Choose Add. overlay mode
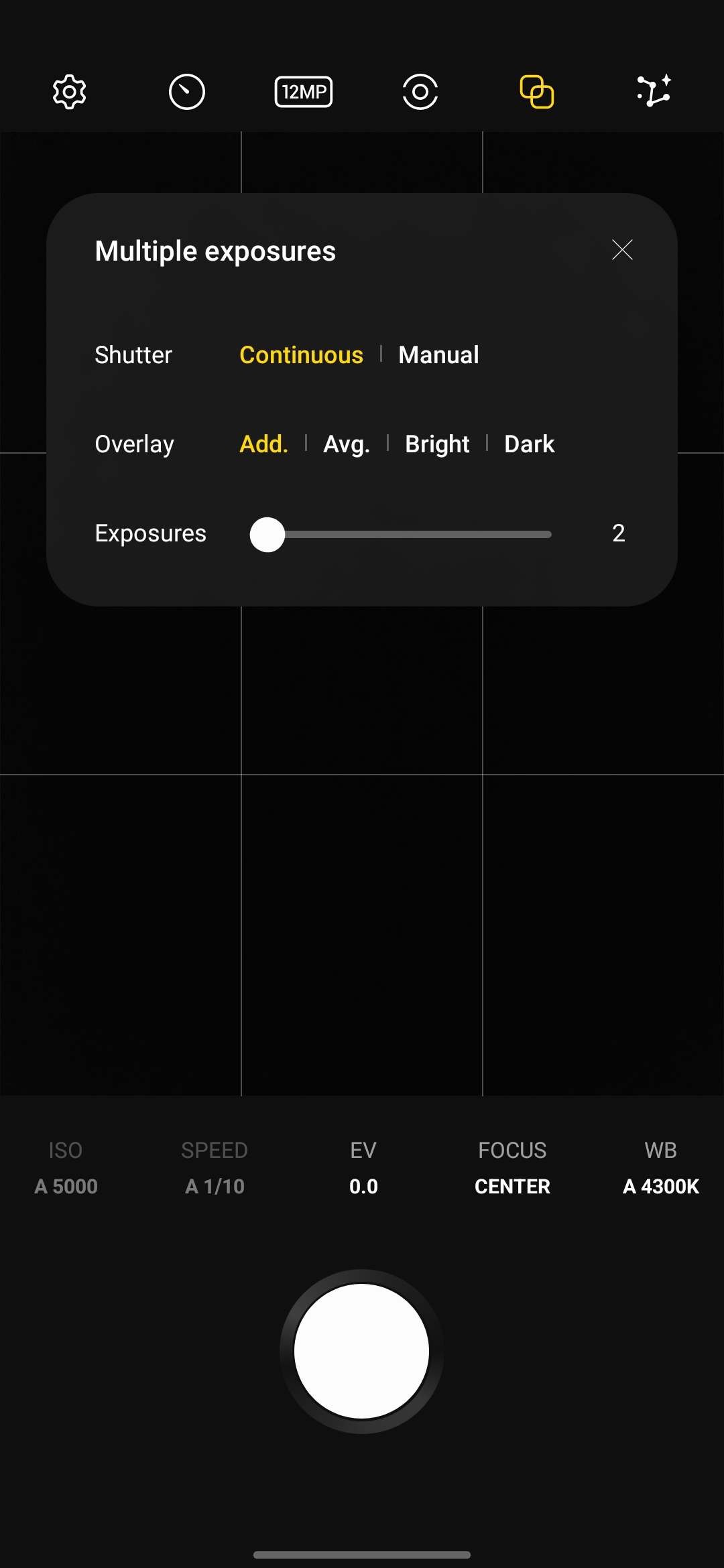 click(x=263, y=444)
